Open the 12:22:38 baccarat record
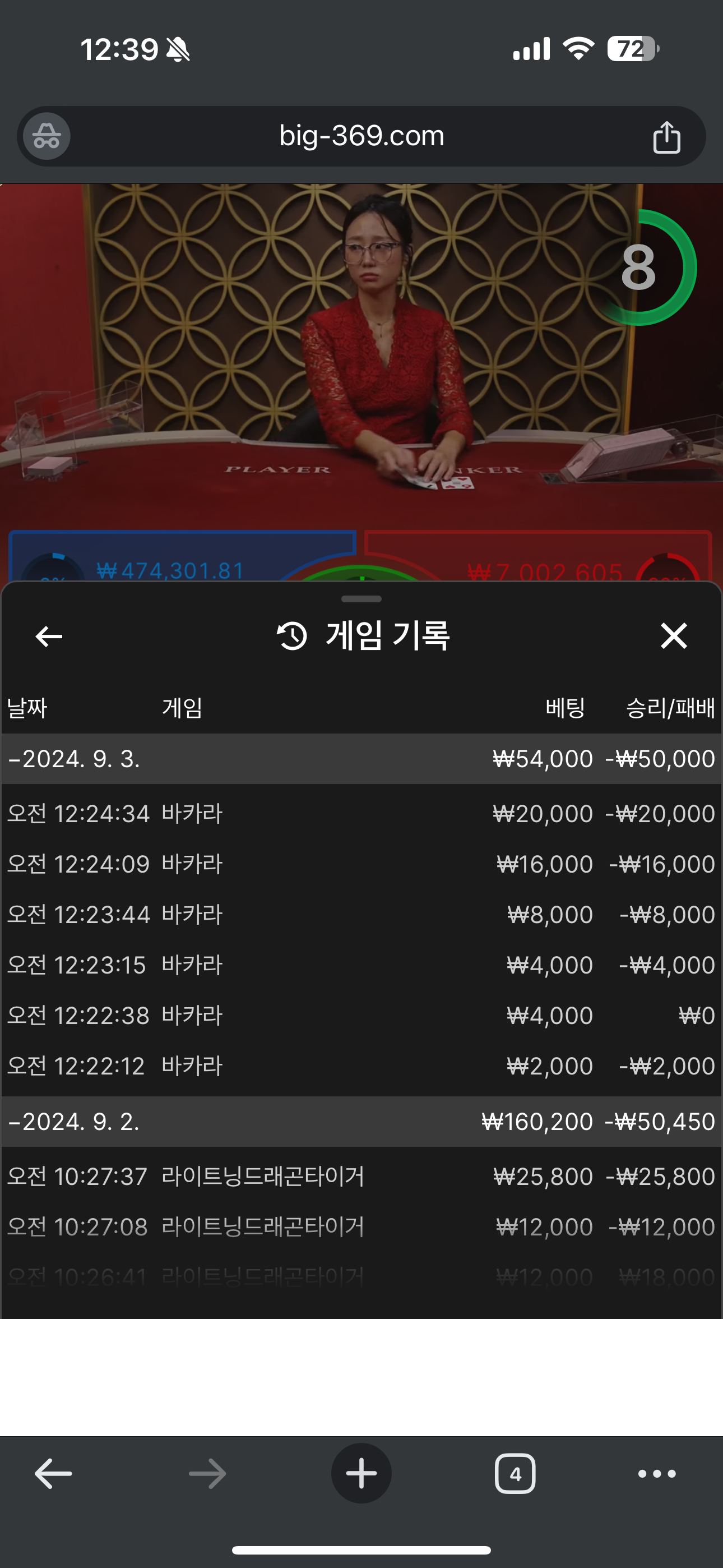Image resolution: width=723 pixels, height=1568 pixels. pyautogui.click(x=361, y=1016)
